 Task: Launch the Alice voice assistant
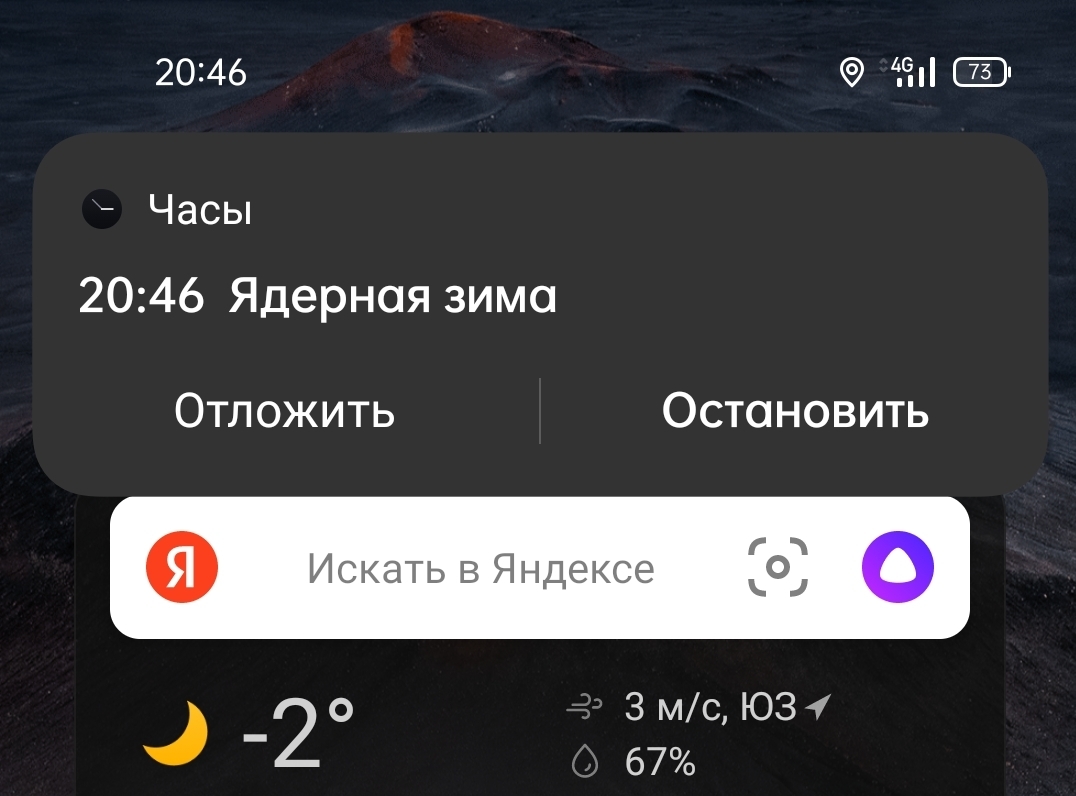[897, 567]
